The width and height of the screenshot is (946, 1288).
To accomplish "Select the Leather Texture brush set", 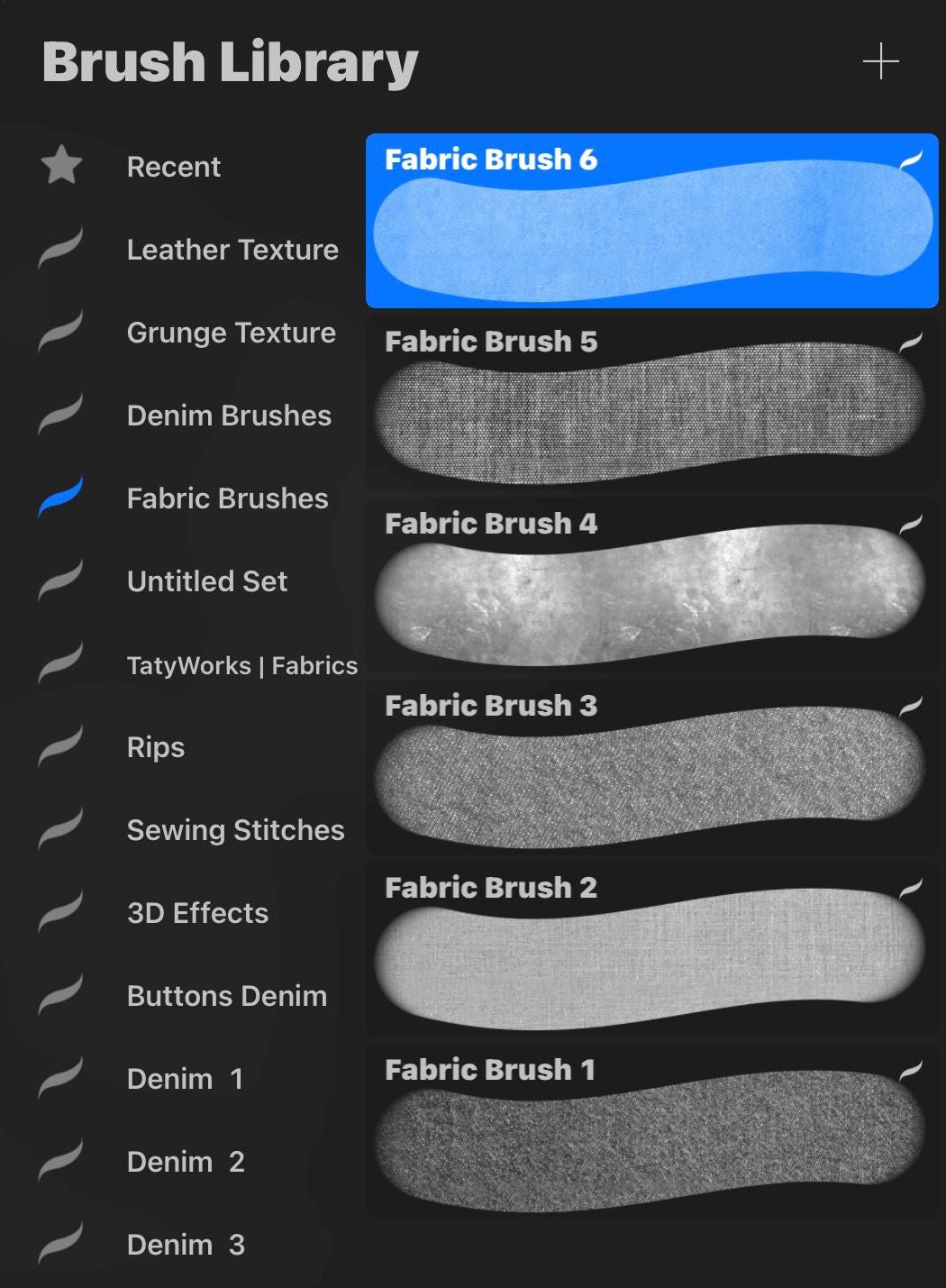I will pos(232,250).
